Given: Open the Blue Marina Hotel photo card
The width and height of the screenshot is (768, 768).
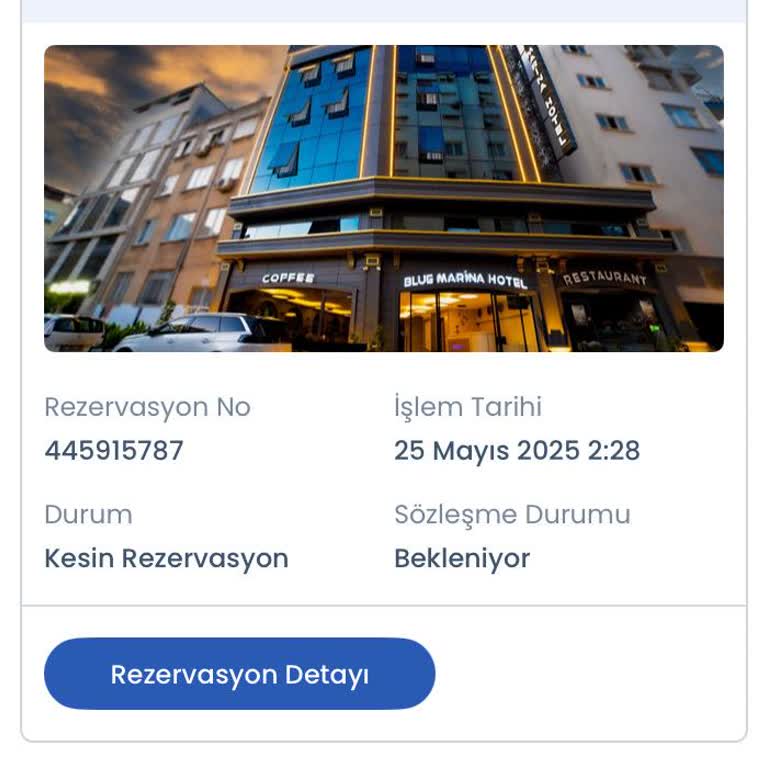Looking at the screenshot, I should [x=384, y=198].
